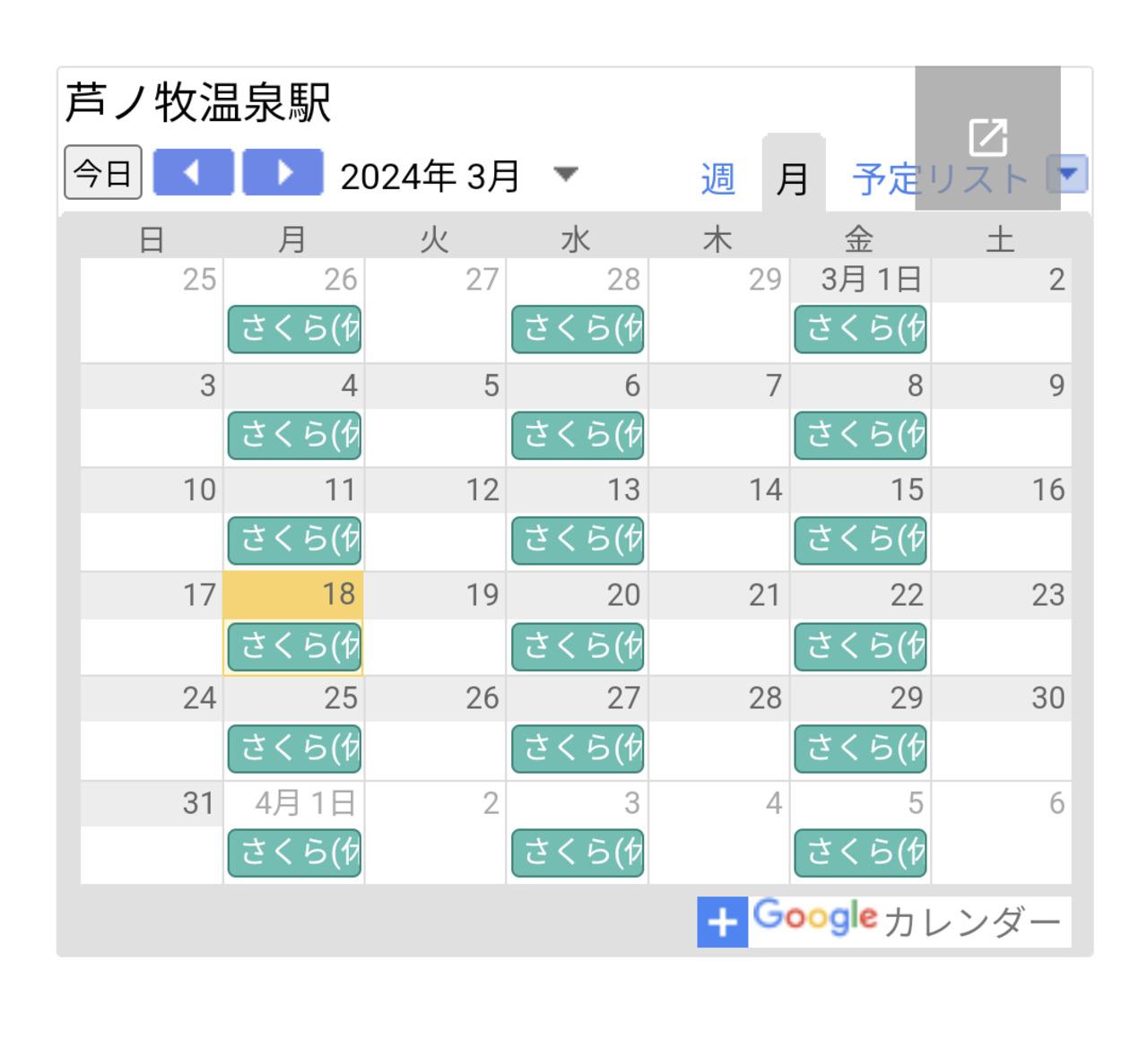The width and height of the screenshot is (1148, 1039).
Task: Open the さくら event on March 13
Action: pyautogui.click(x=578, y=540)
